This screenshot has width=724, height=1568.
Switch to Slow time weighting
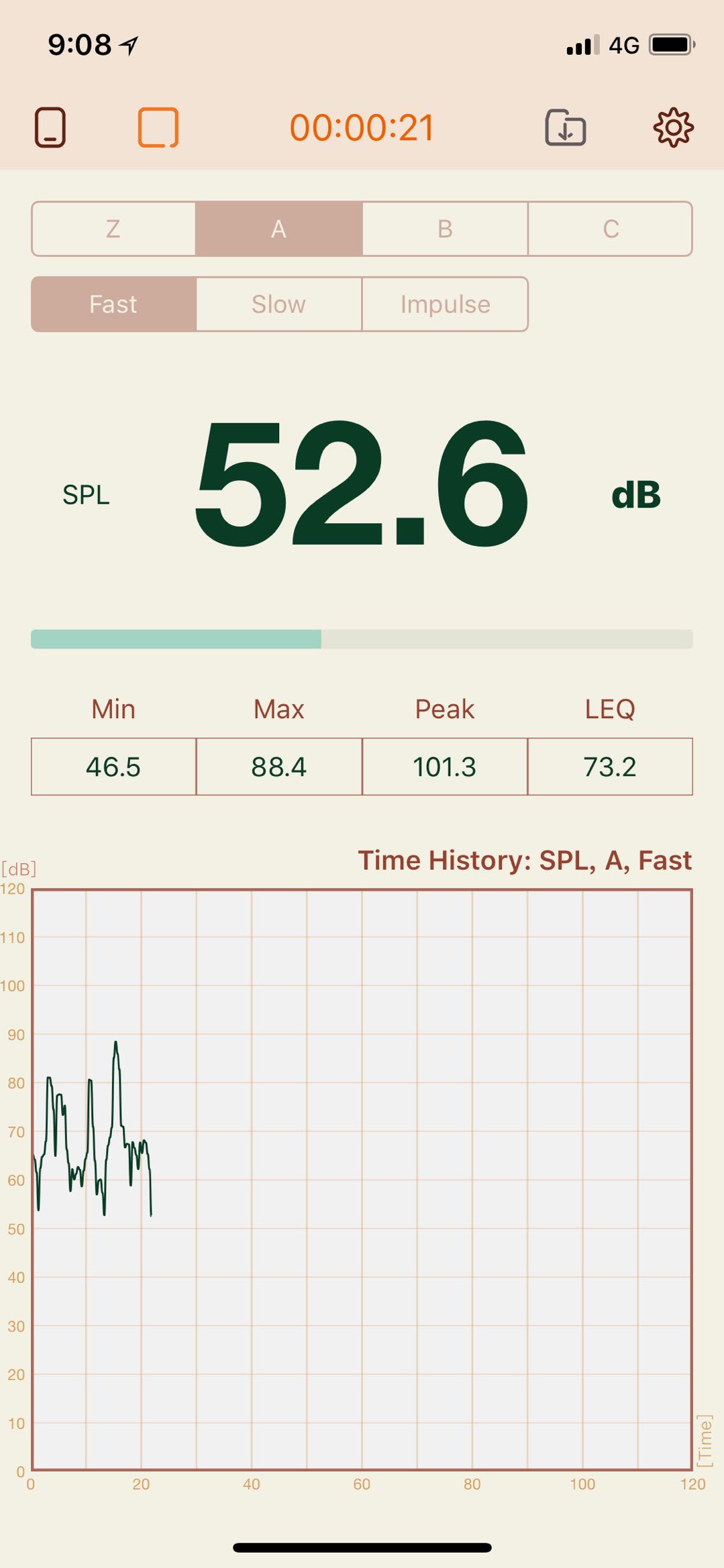click(279, 304)
